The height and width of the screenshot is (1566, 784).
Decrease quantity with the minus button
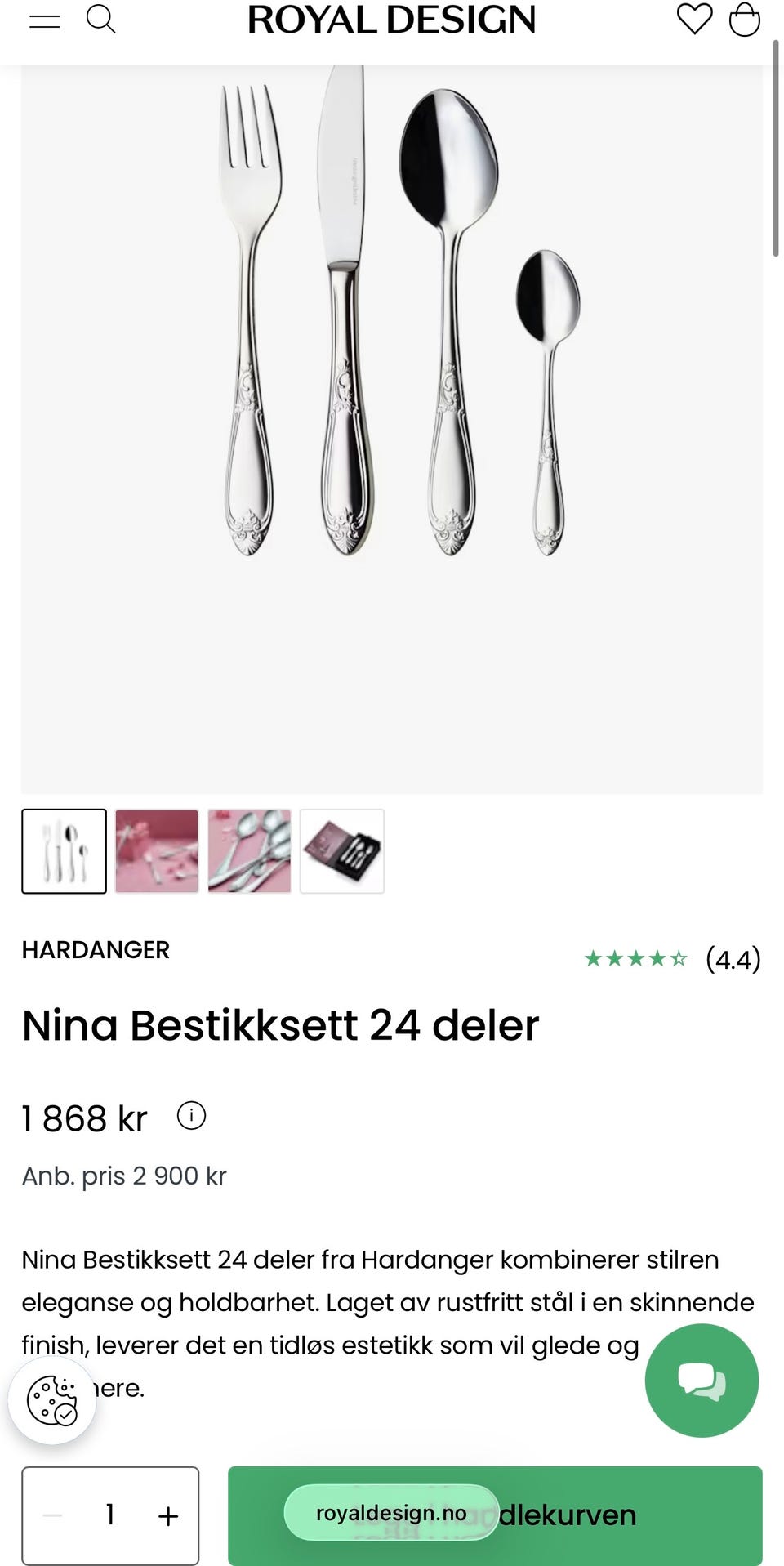(52, 1515)
